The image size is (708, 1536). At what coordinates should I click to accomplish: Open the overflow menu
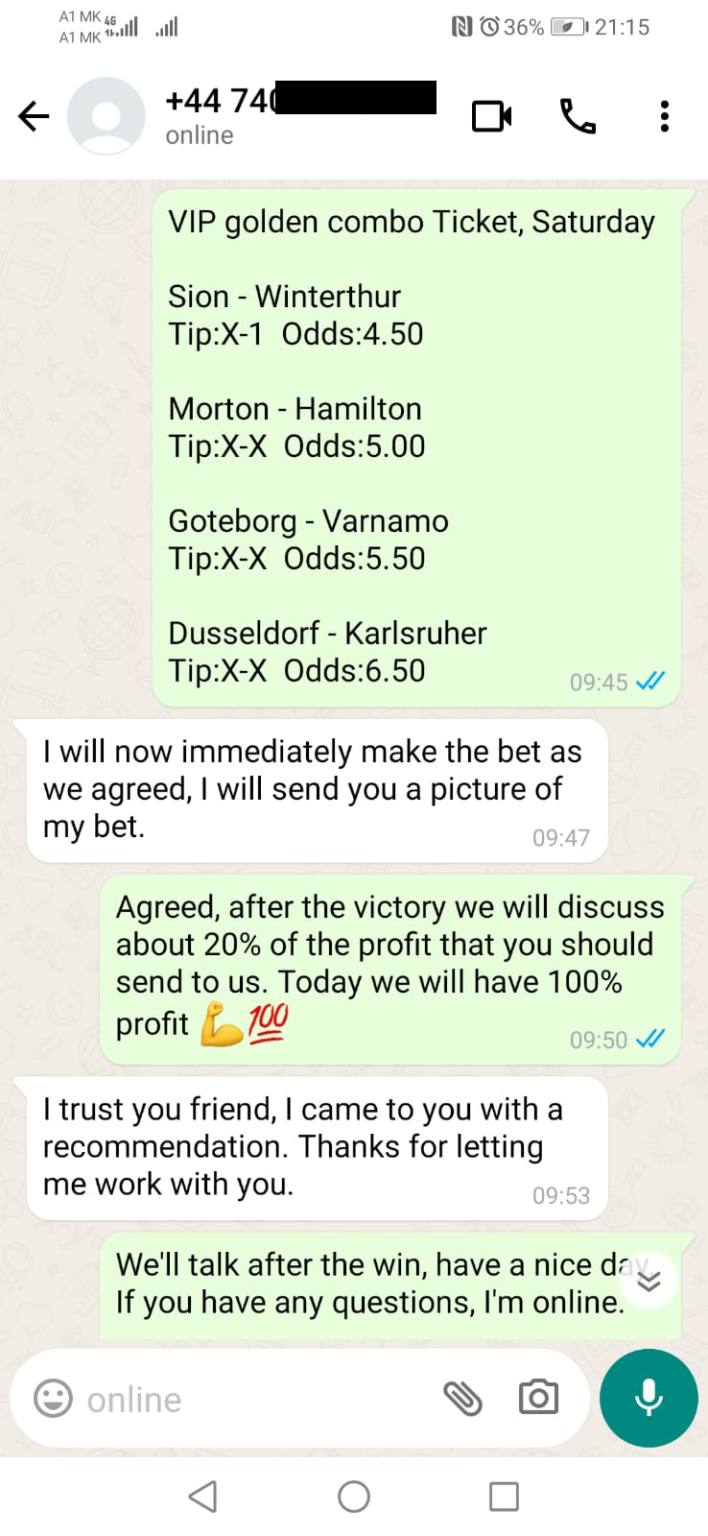[664, 117]
